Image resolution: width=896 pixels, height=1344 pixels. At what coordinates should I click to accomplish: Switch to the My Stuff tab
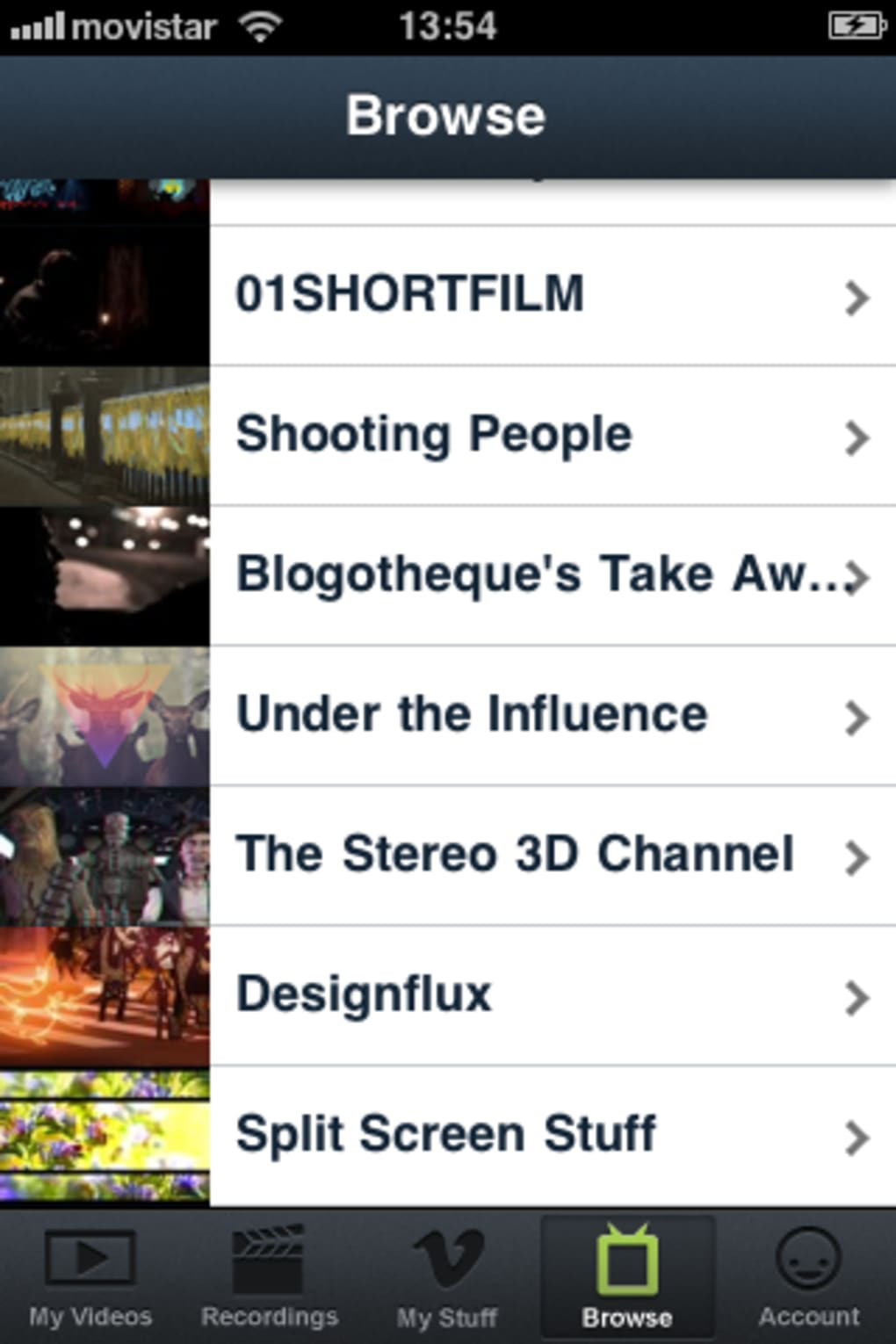[447, 1278]
